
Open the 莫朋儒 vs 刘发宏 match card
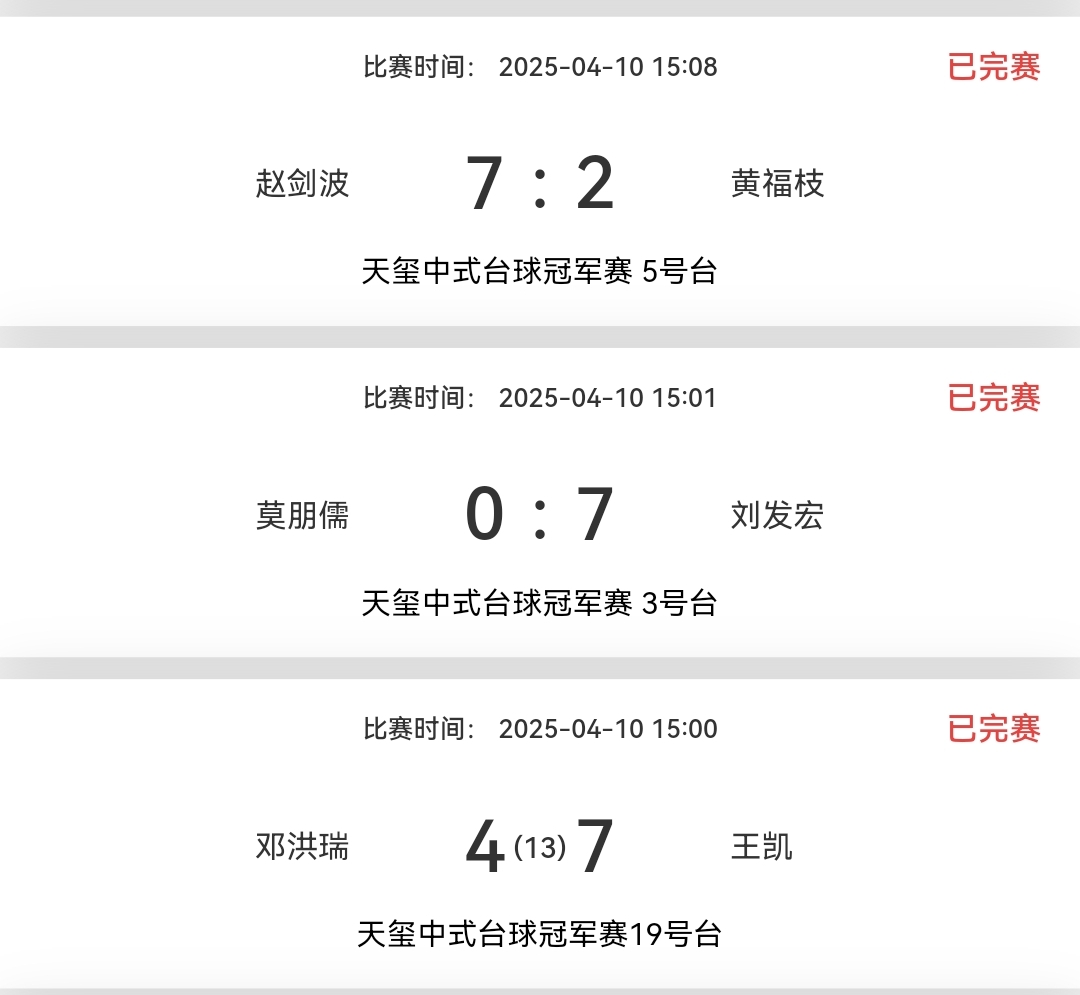[540, 515]
